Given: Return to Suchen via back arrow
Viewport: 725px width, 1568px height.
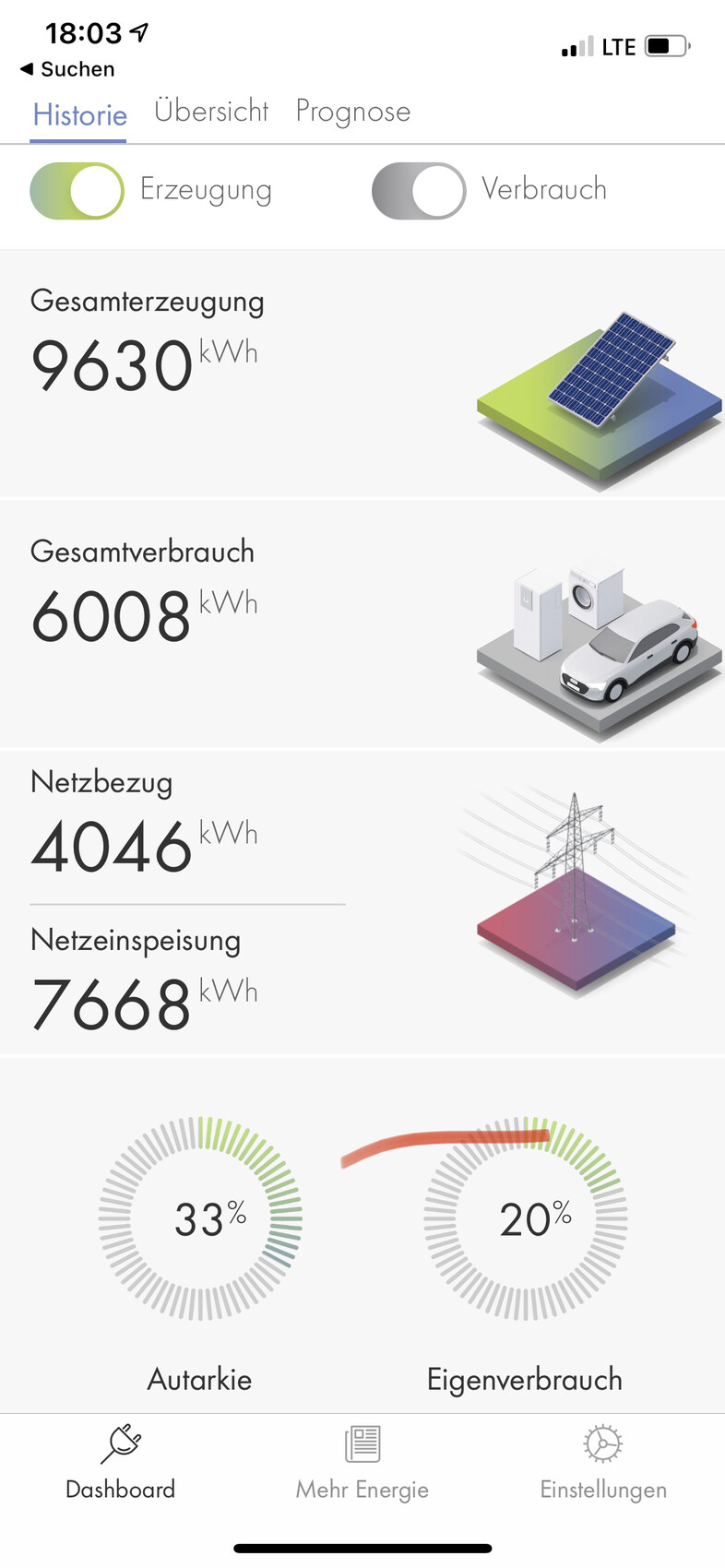Looking at the screenshot, I should (66, 69).
